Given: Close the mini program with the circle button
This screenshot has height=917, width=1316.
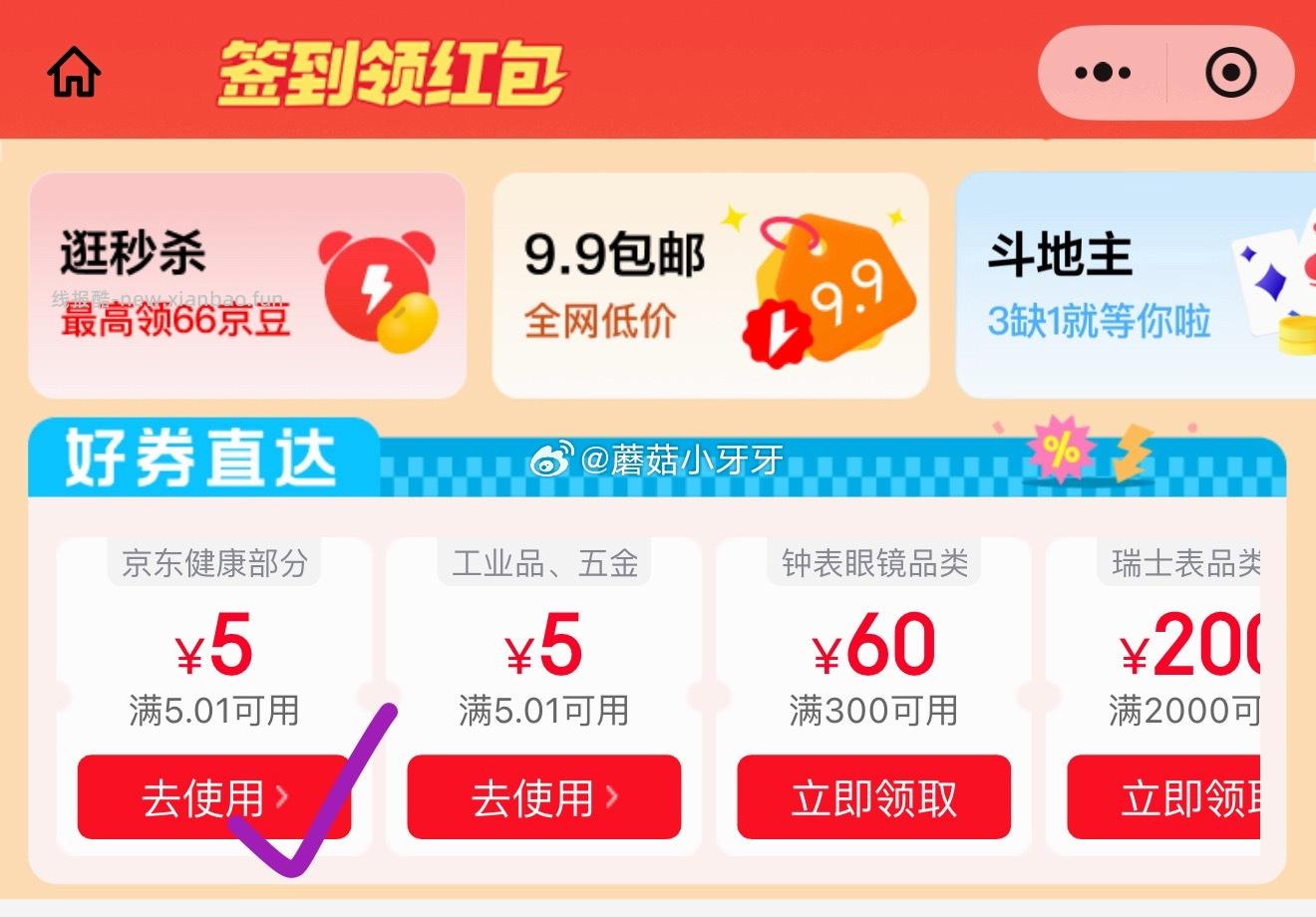Looking at the screenshot, I should pyautogui.click(x=1230, y=73).
